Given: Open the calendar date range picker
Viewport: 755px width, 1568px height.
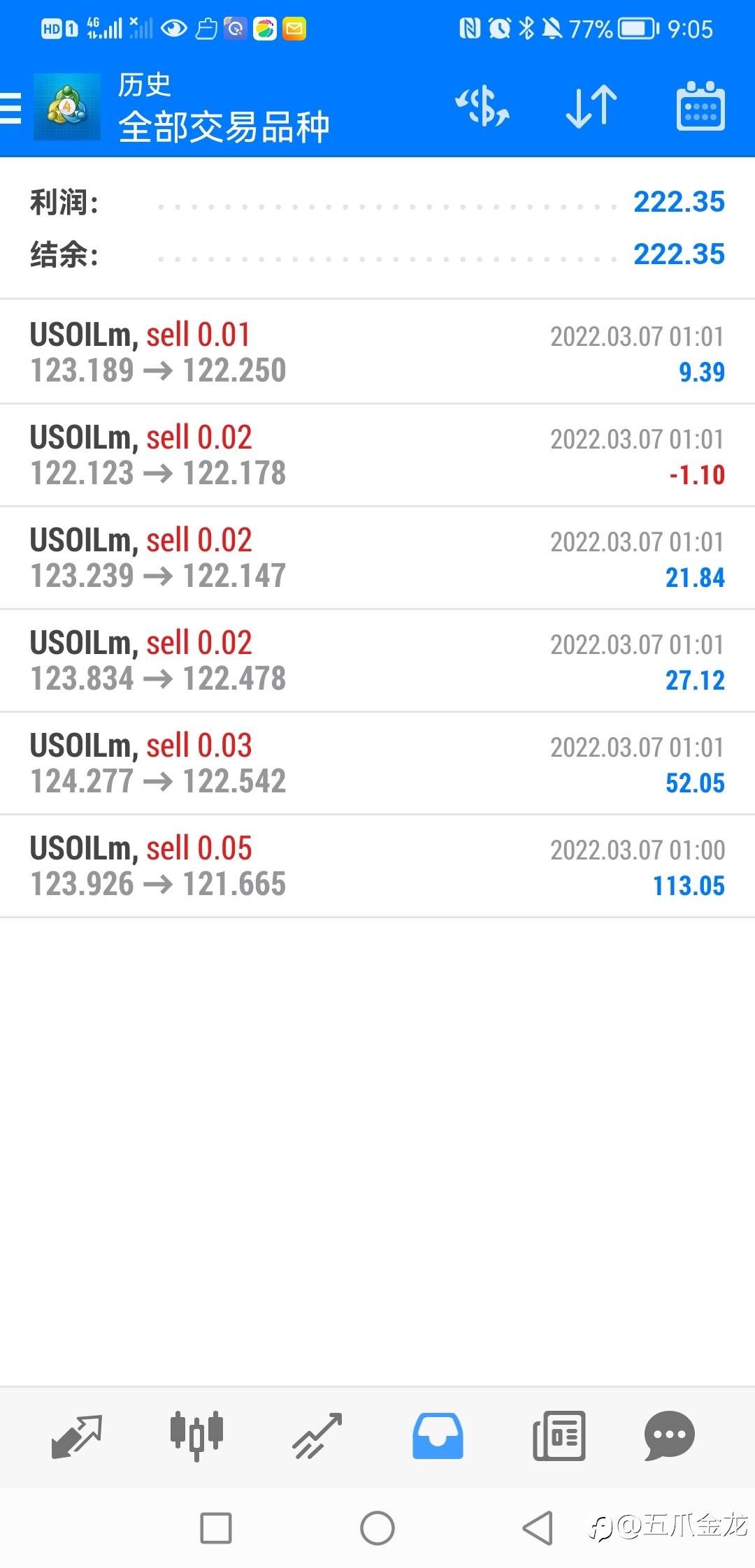Looking at the screenshot, I should click(x=700, y=106).
